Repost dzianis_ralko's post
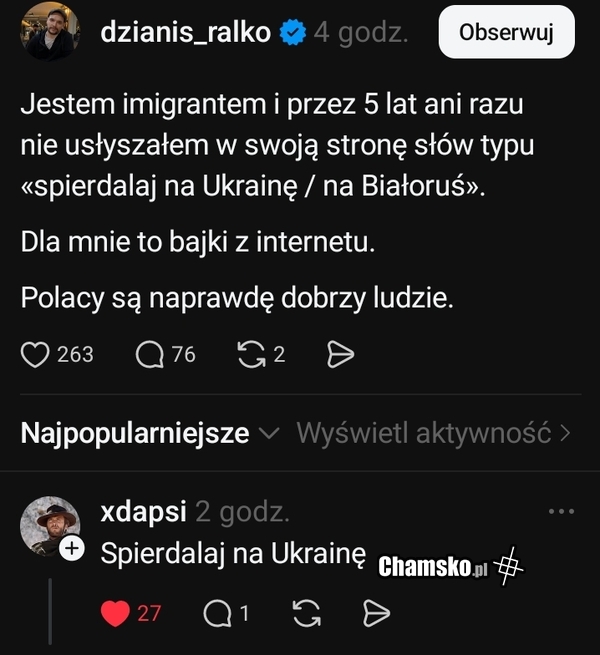 (x=250, y=354)
